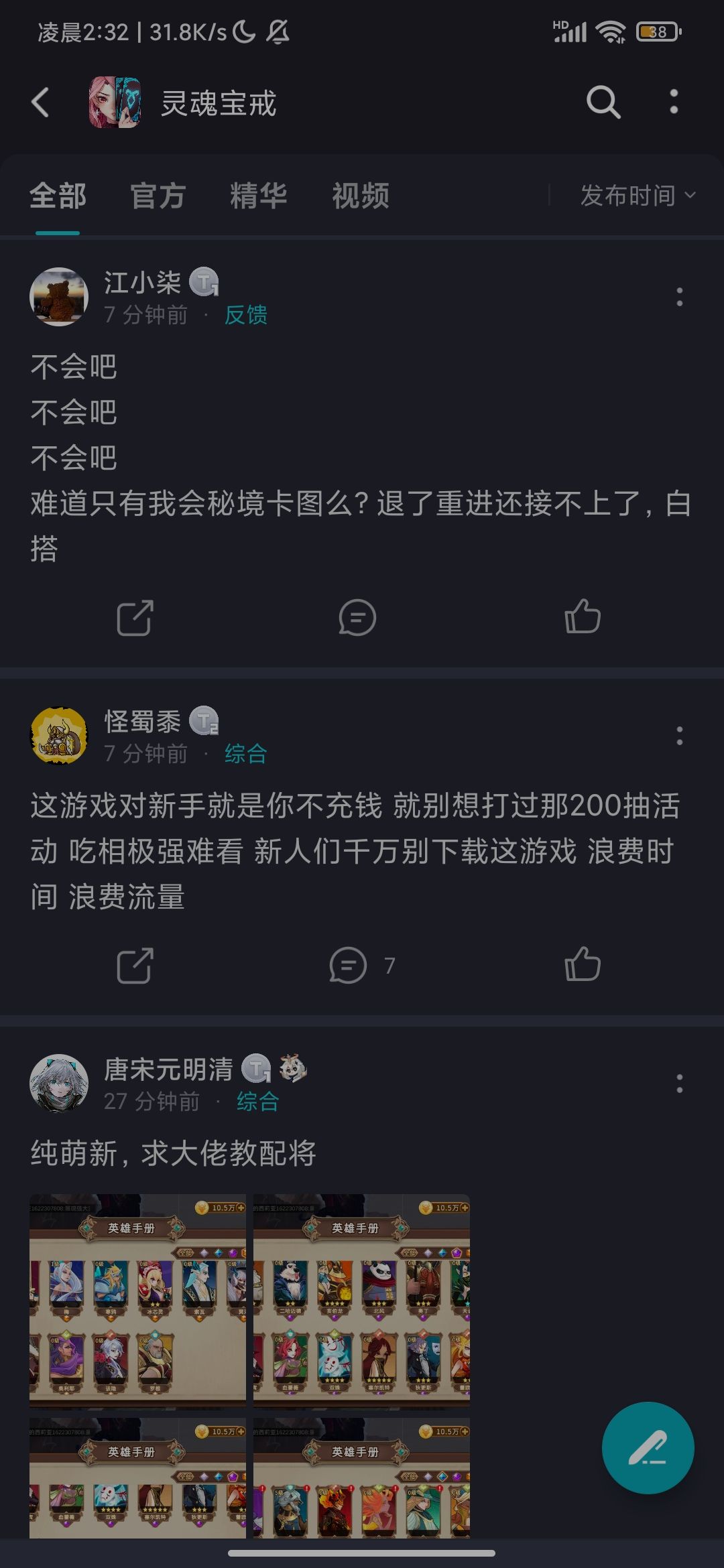Switch to the 官方 tab
Viewport: 724px width, 1568px height.
158,196
